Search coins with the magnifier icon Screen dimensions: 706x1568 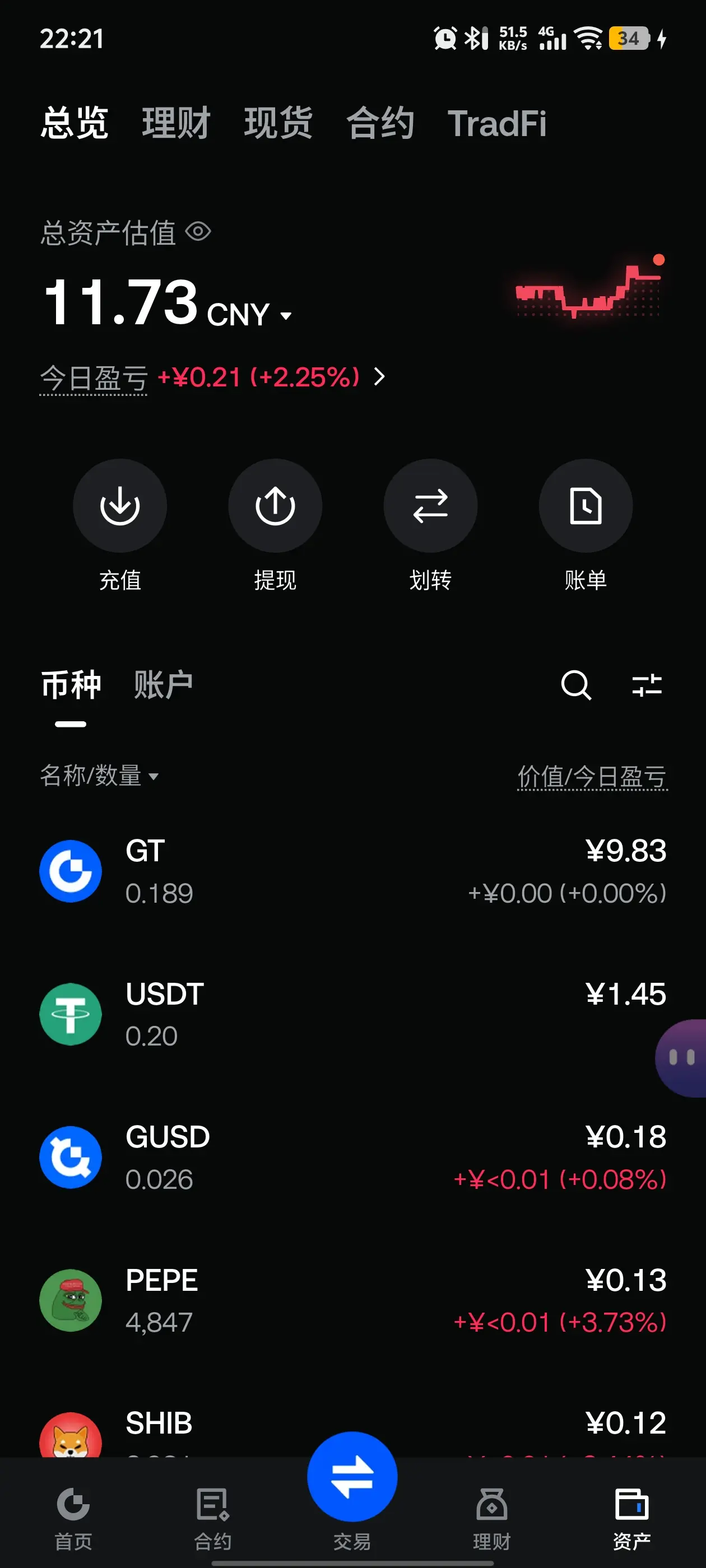pyautogui.click(x=575, y=685)
